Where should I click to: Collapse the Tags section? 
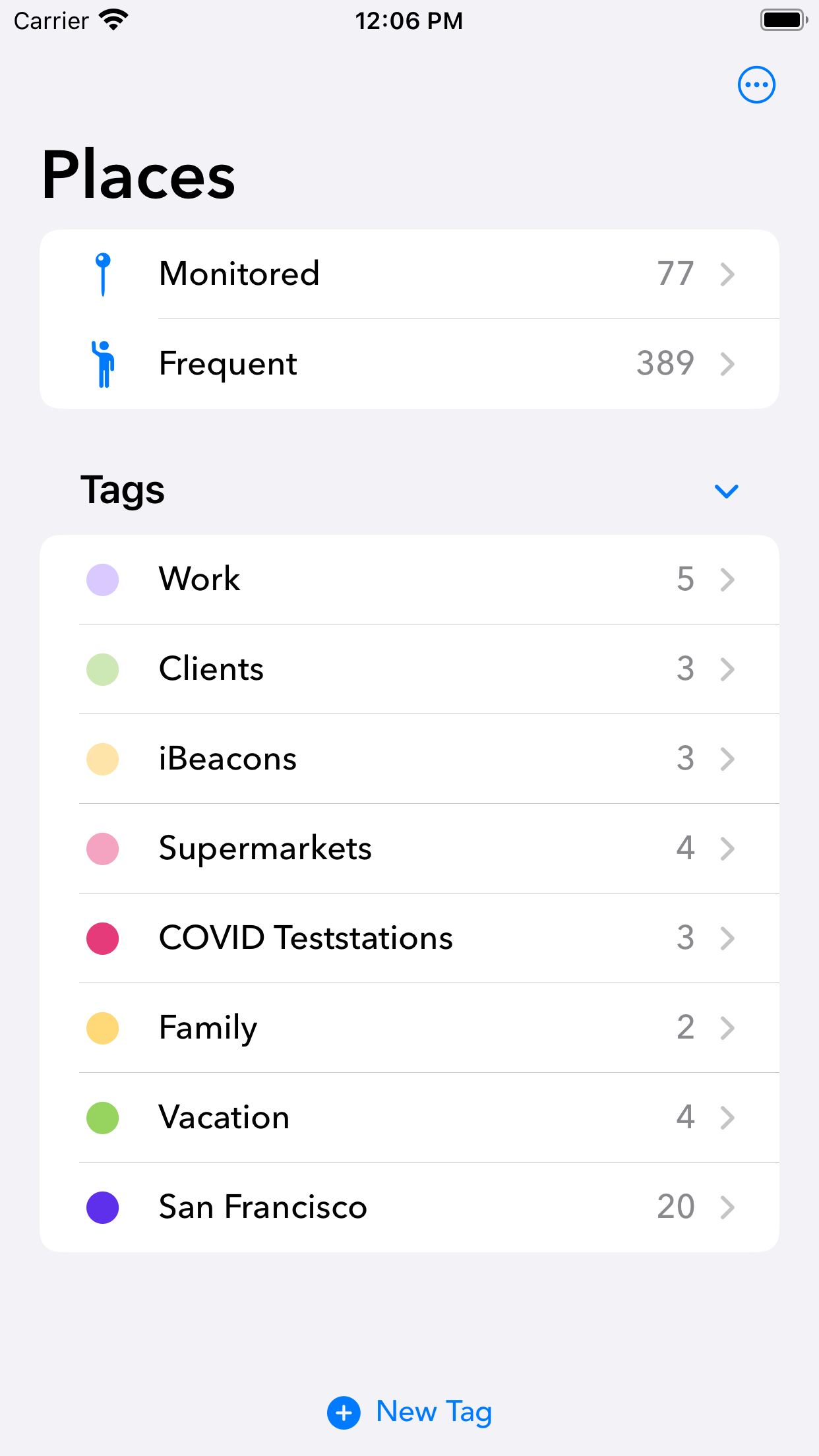726,491
